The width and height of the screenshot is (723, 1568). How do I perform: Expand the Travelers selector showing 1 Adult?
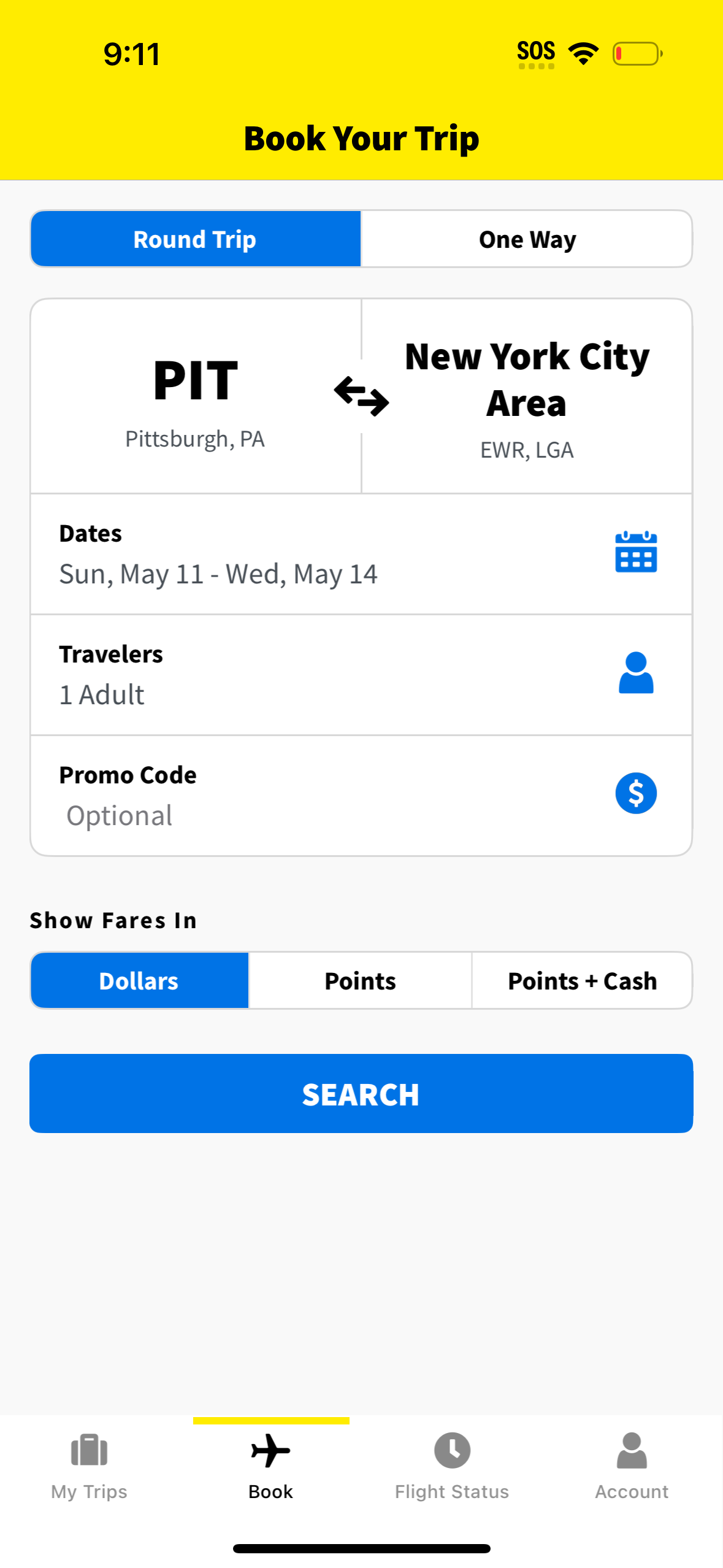[x=307, y=673]
